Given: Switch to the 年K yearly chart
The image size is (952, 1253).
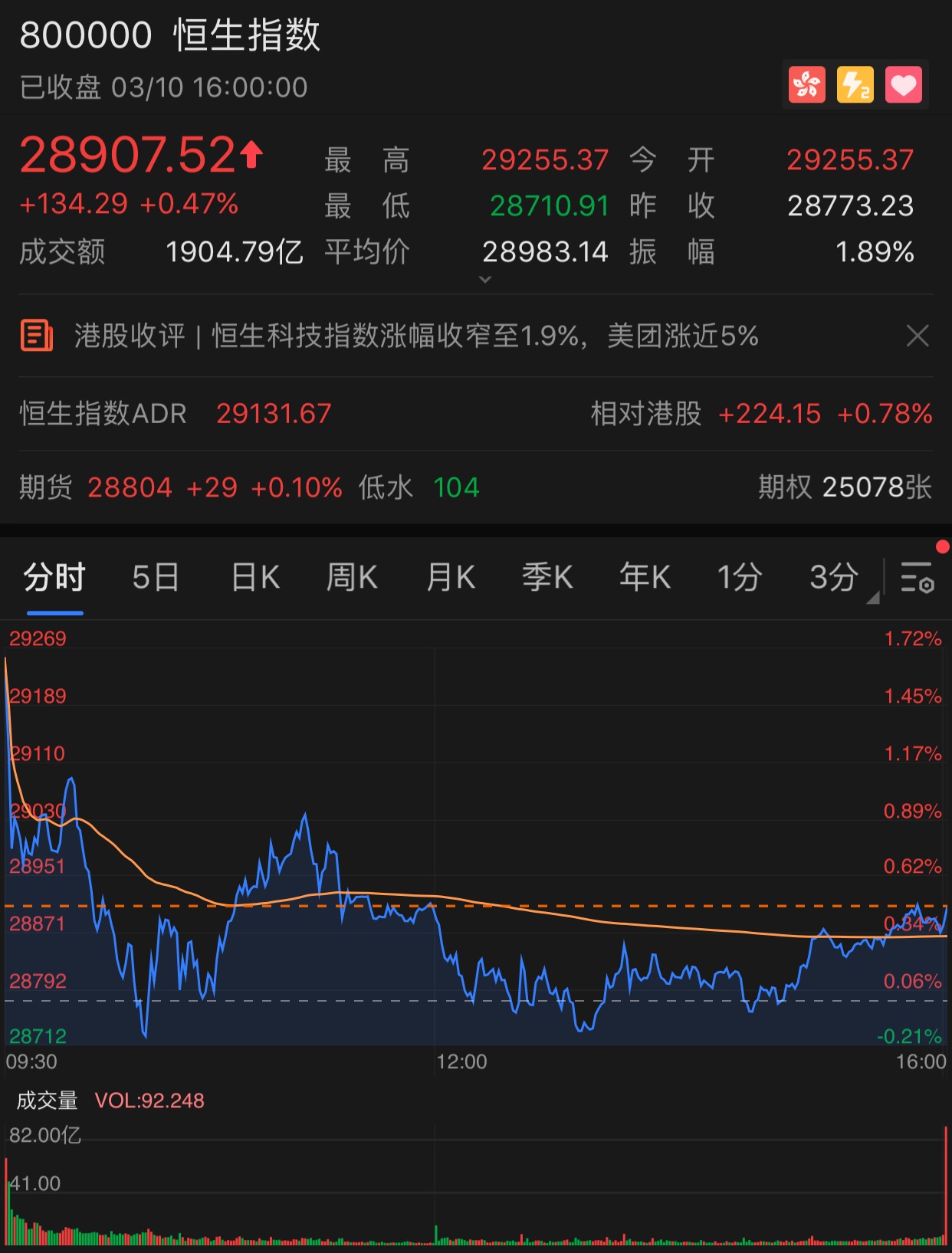Looking at the screenshot, I should pos(645,577).
